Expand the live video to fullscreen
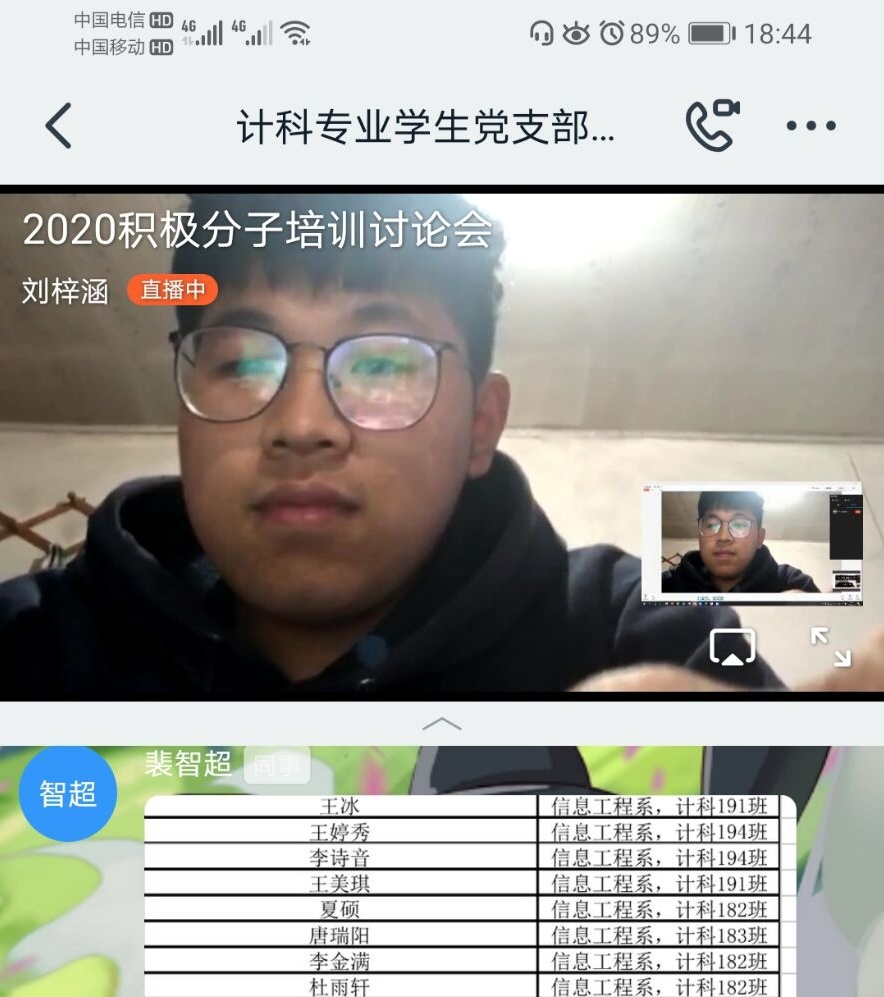 [830, 647]
